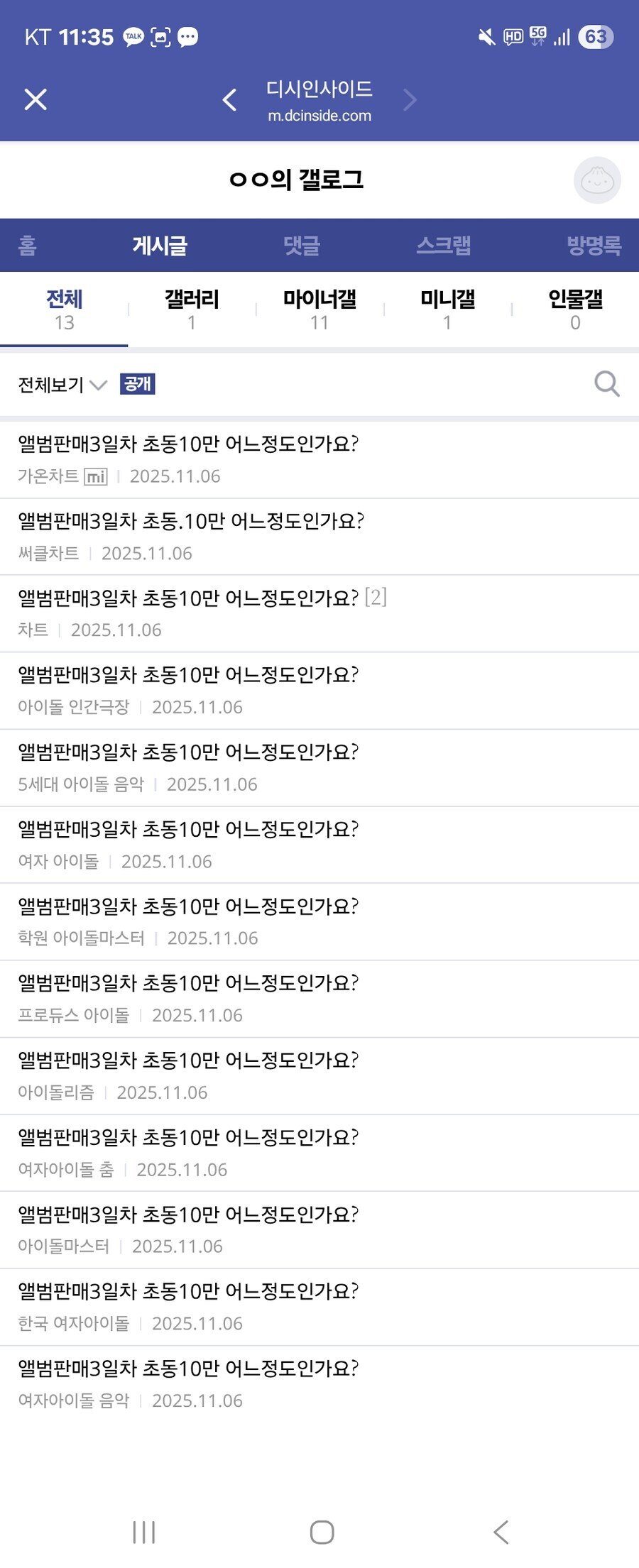
Task: Expand the 전체보기 dropdown
Action: [x=62, y=385]
